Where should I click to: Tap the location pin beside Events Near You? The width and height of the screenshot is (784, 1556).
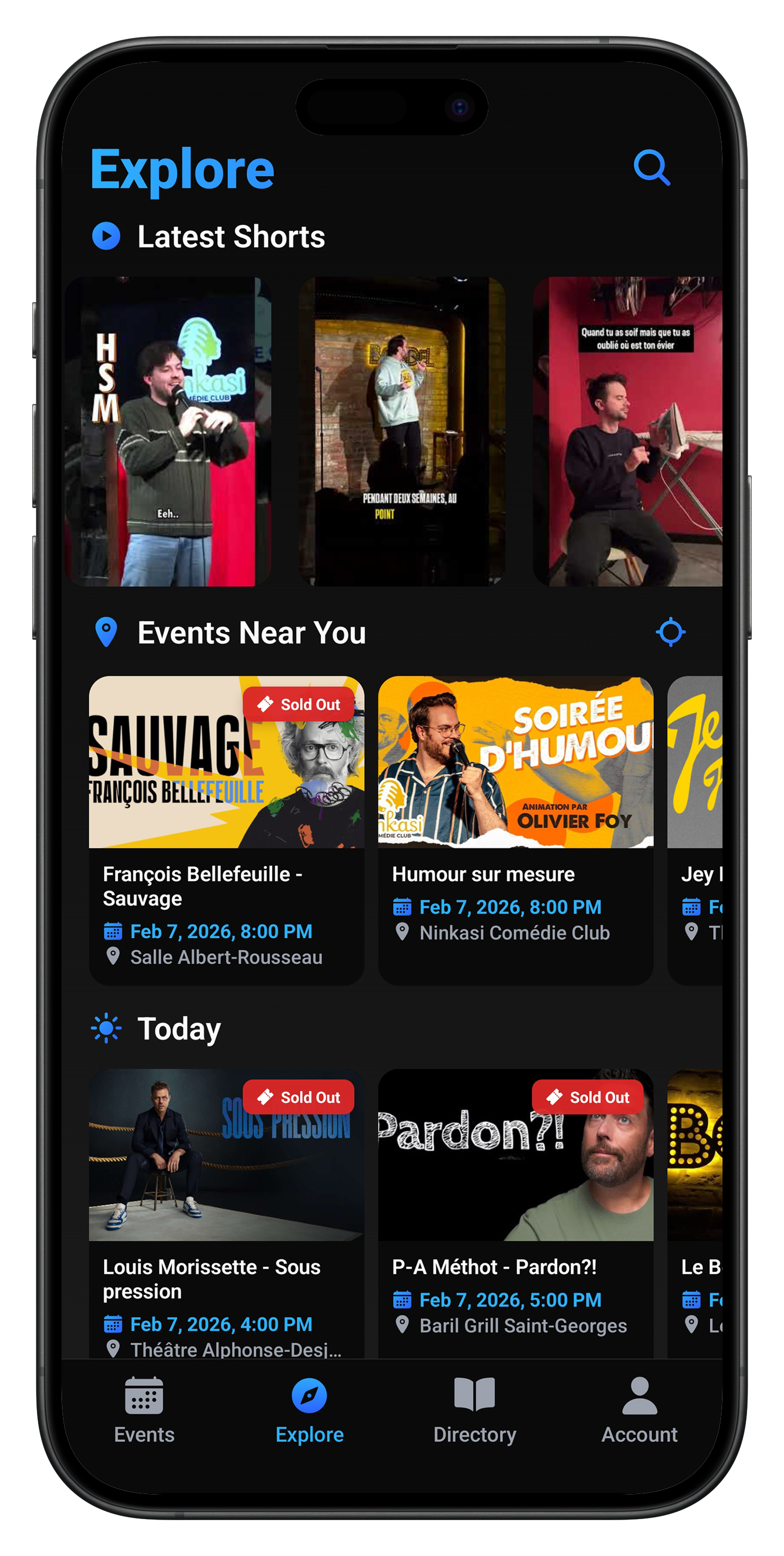107,633
